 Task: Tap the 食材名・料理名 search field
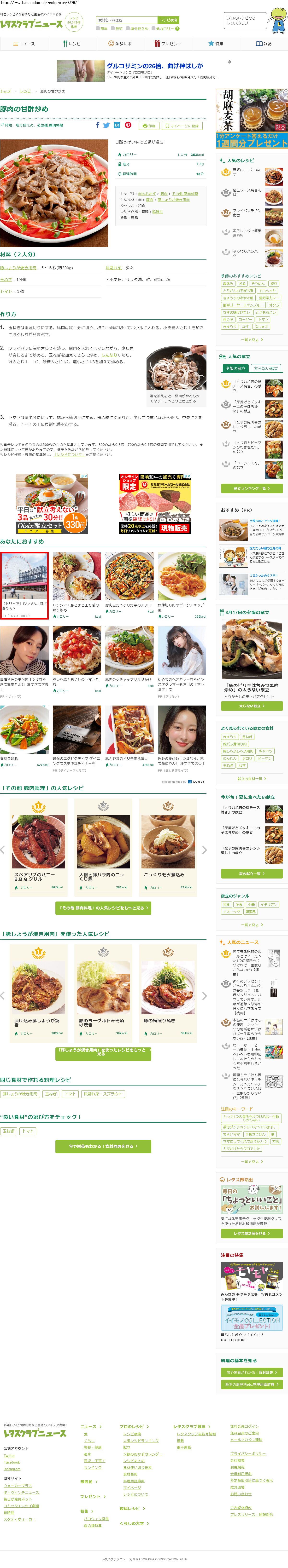[126, 20]
